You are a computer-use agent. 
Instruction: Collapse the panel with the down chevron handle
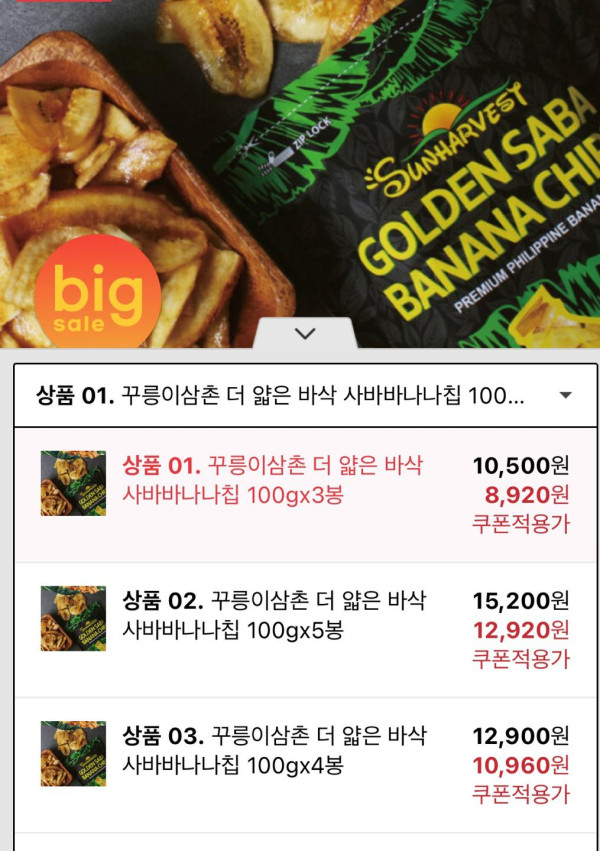click(305, 333)
